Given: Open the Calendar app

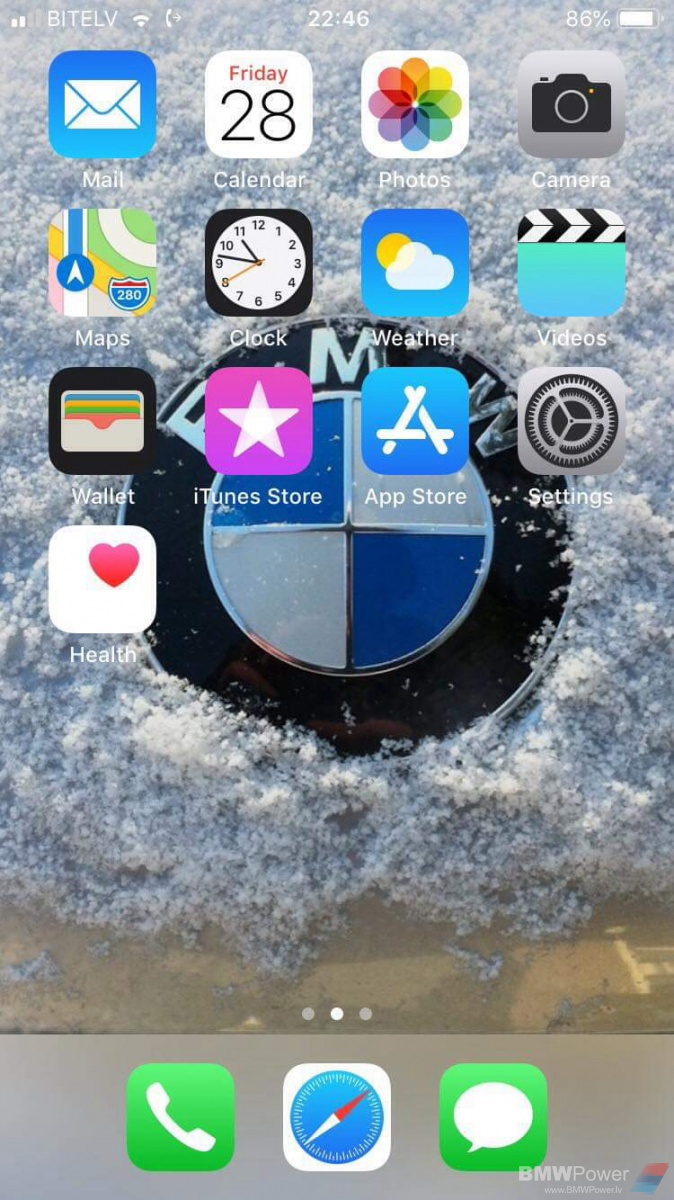Looking at the screenshot, I should [258, 105].
